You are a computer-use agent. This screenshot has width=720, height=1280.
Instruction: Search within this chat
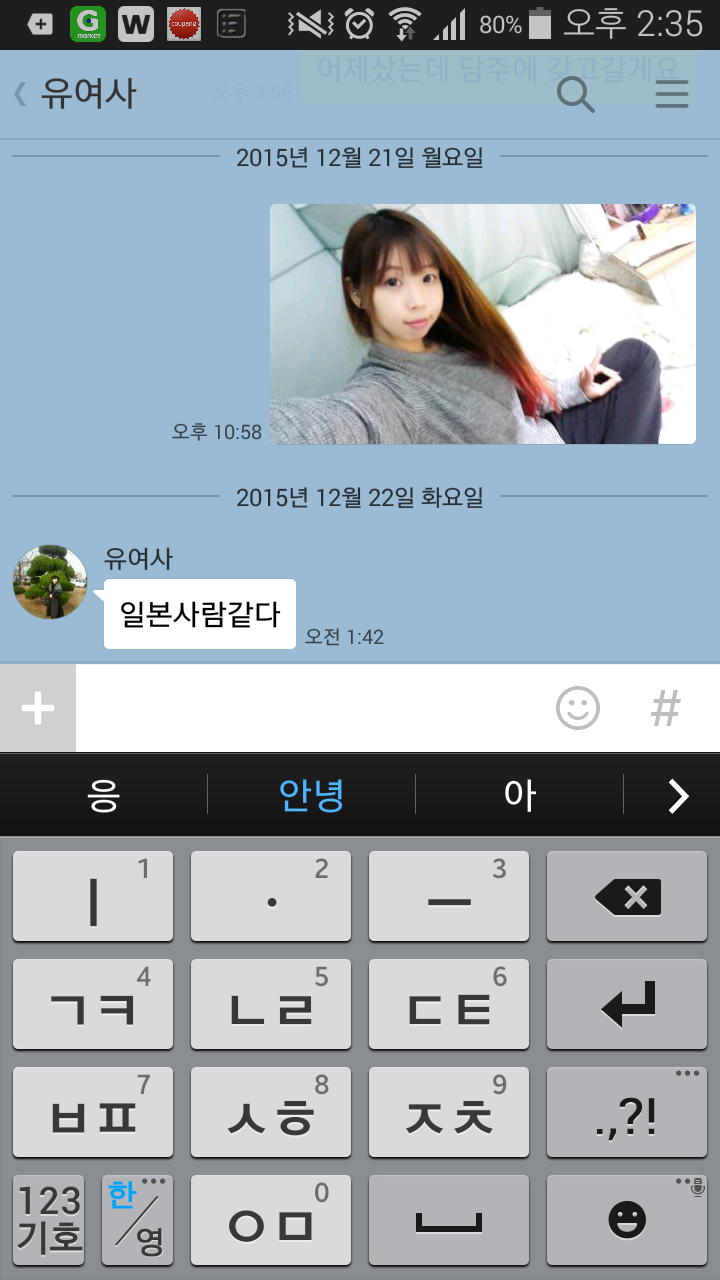point(576,95)
